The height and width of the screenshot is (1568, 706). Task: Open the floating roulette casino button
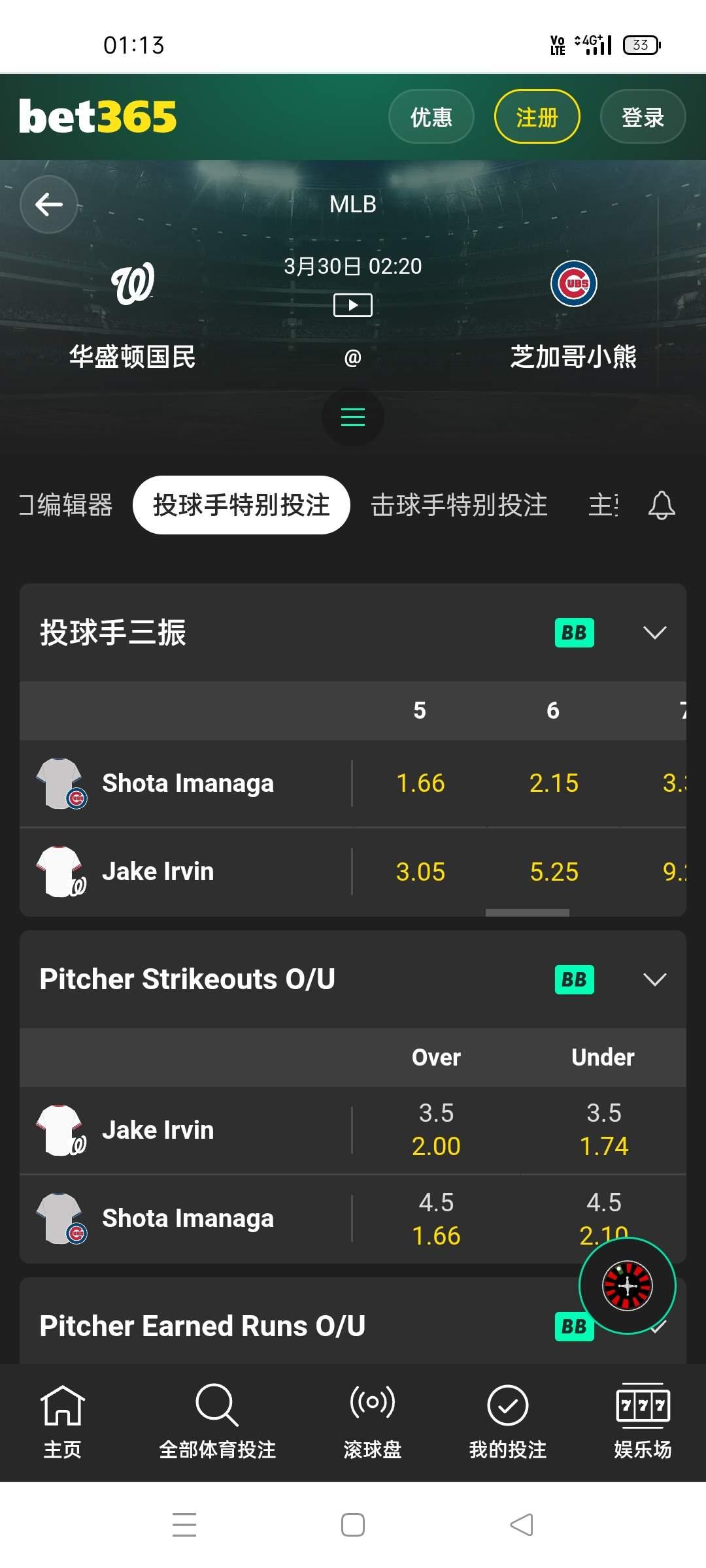[627, 1286]
